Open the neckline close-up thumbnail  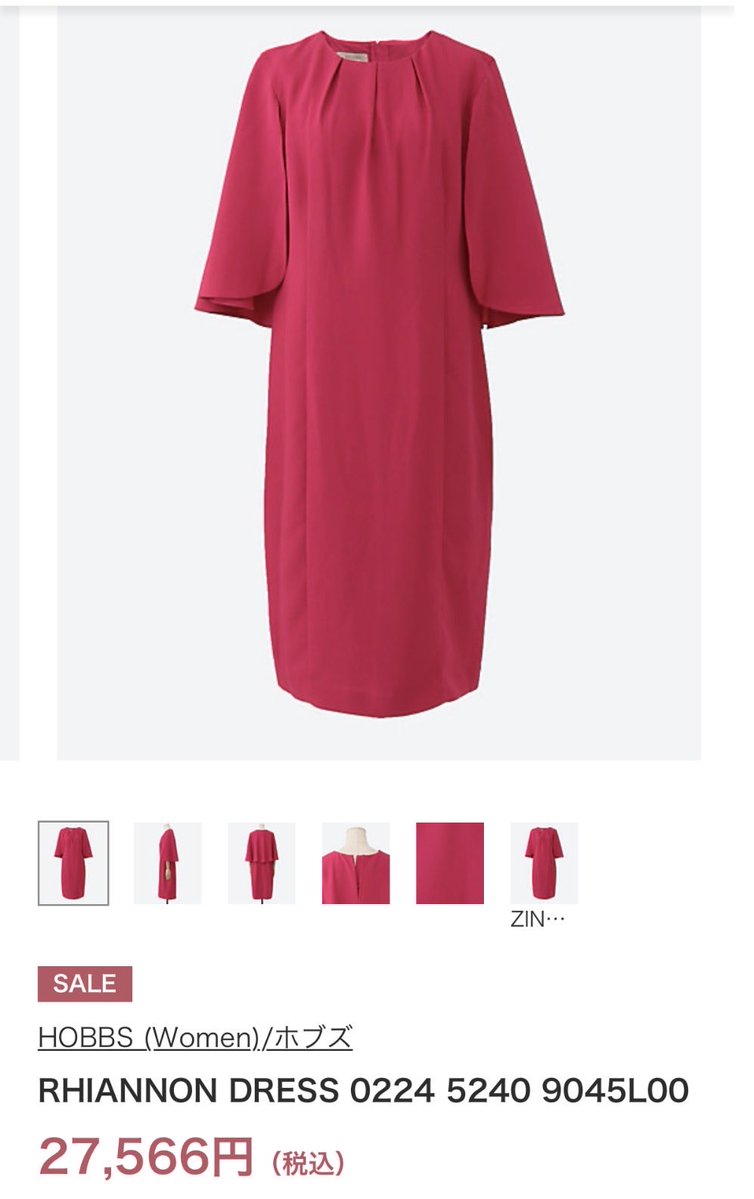pos(355,862)
